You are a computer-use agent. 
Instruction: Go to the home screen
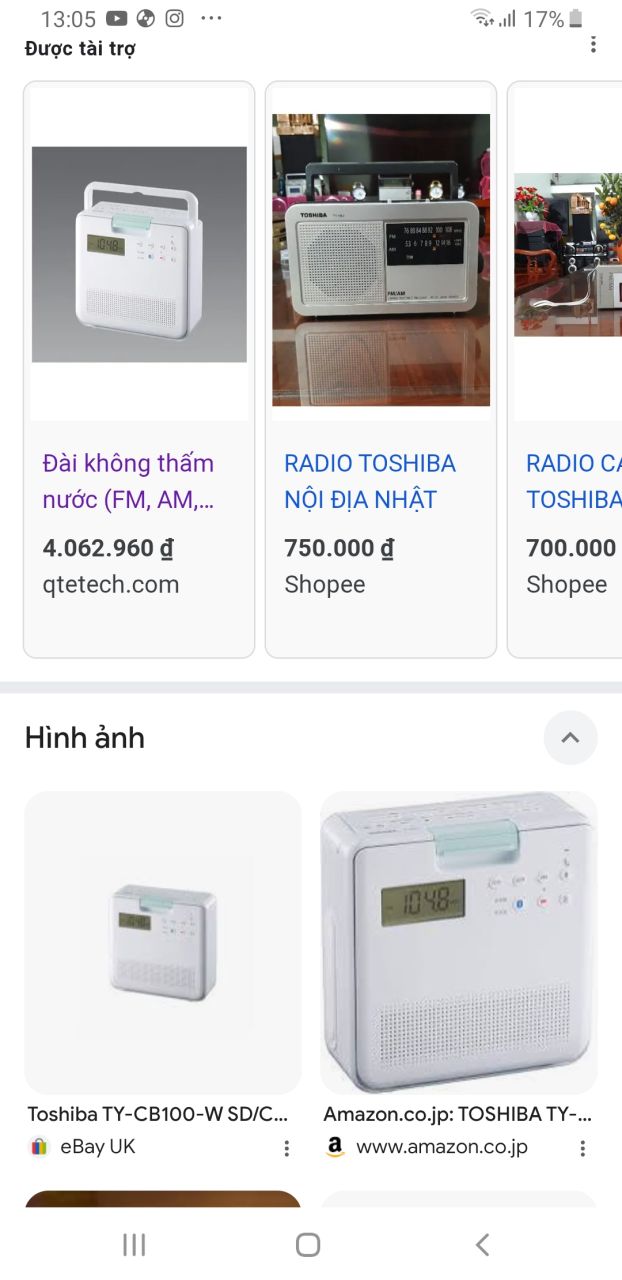(x=308, y=1244)
